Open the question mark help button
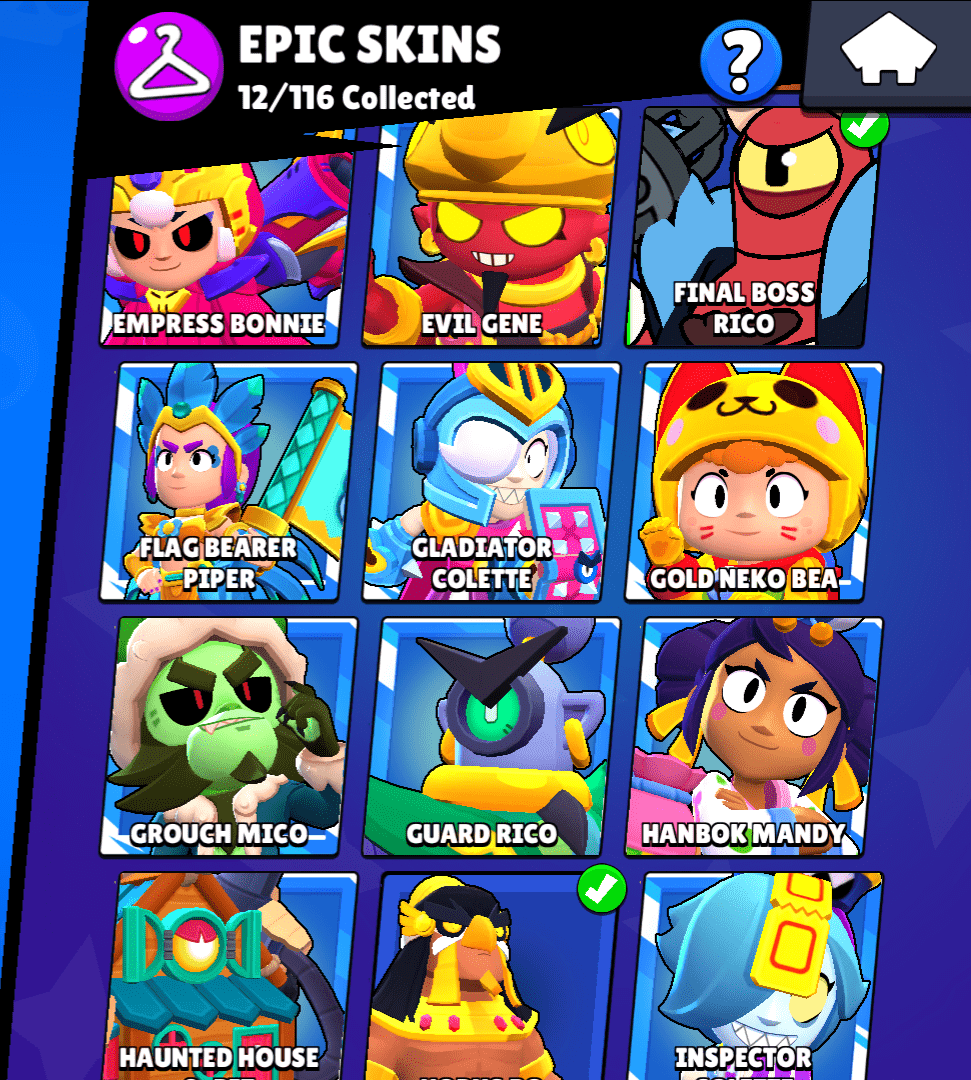 (x=741, y=61)
